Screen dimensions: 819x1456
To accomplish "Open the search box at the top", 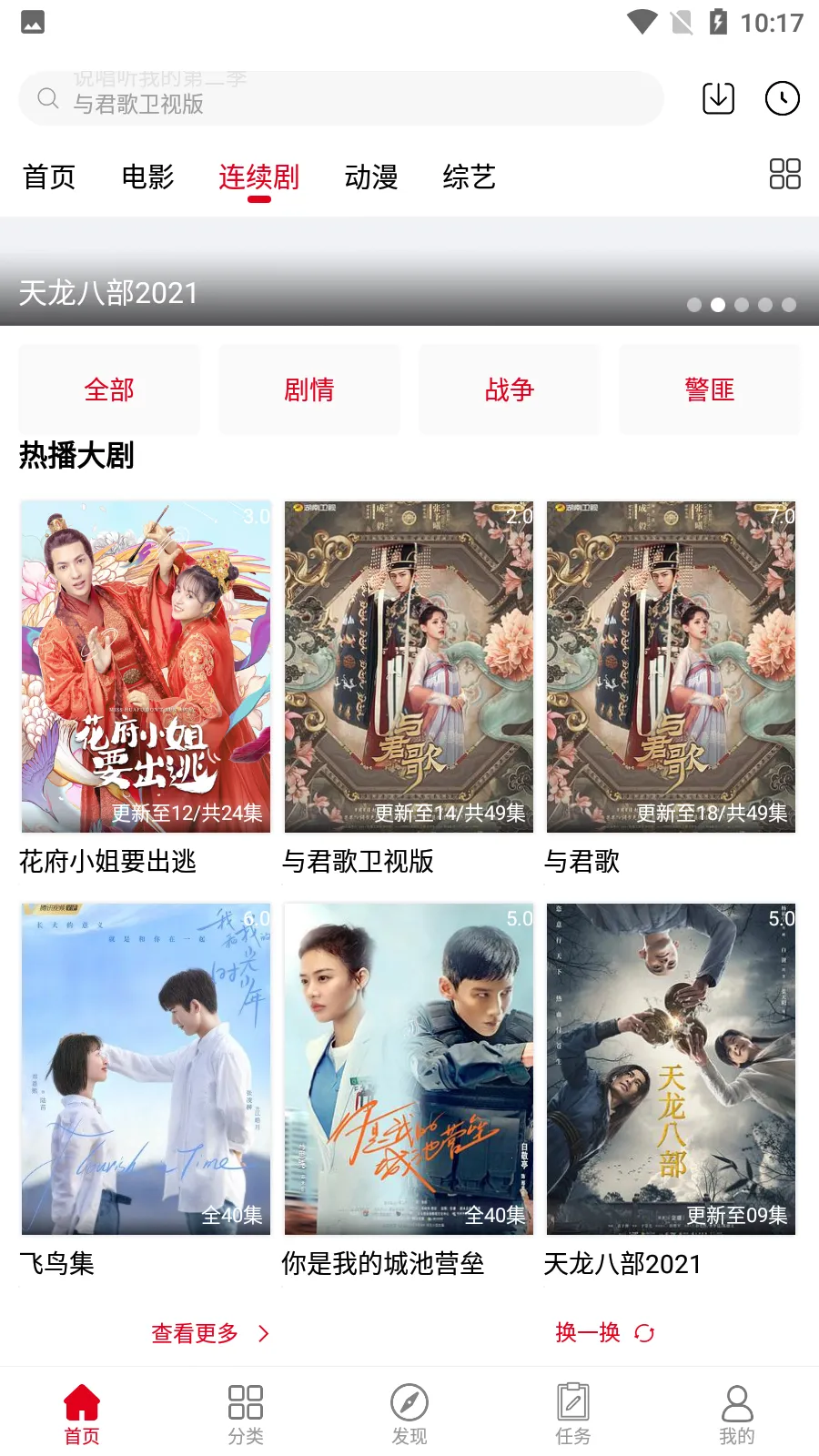I will click(341, 98).
